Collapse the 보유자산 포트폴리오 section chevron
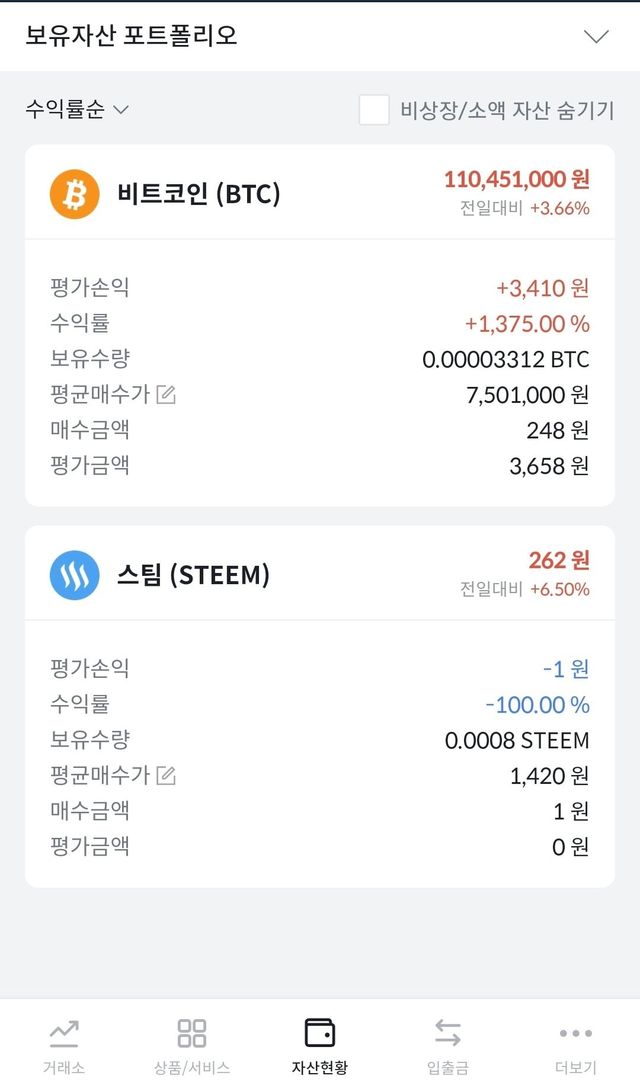 (596, 36)
